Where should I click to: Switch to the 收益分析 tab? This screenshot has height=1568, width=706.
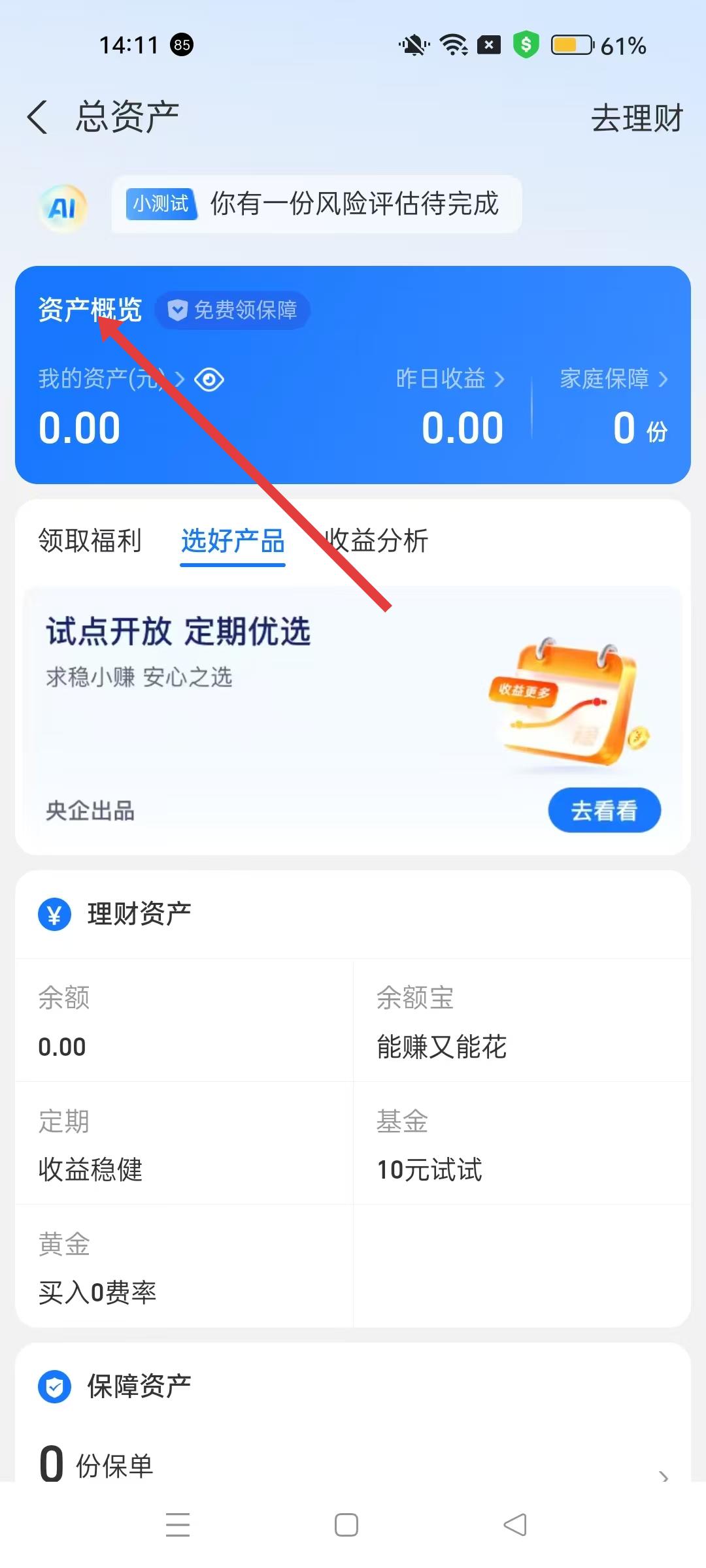click(378, 541)
